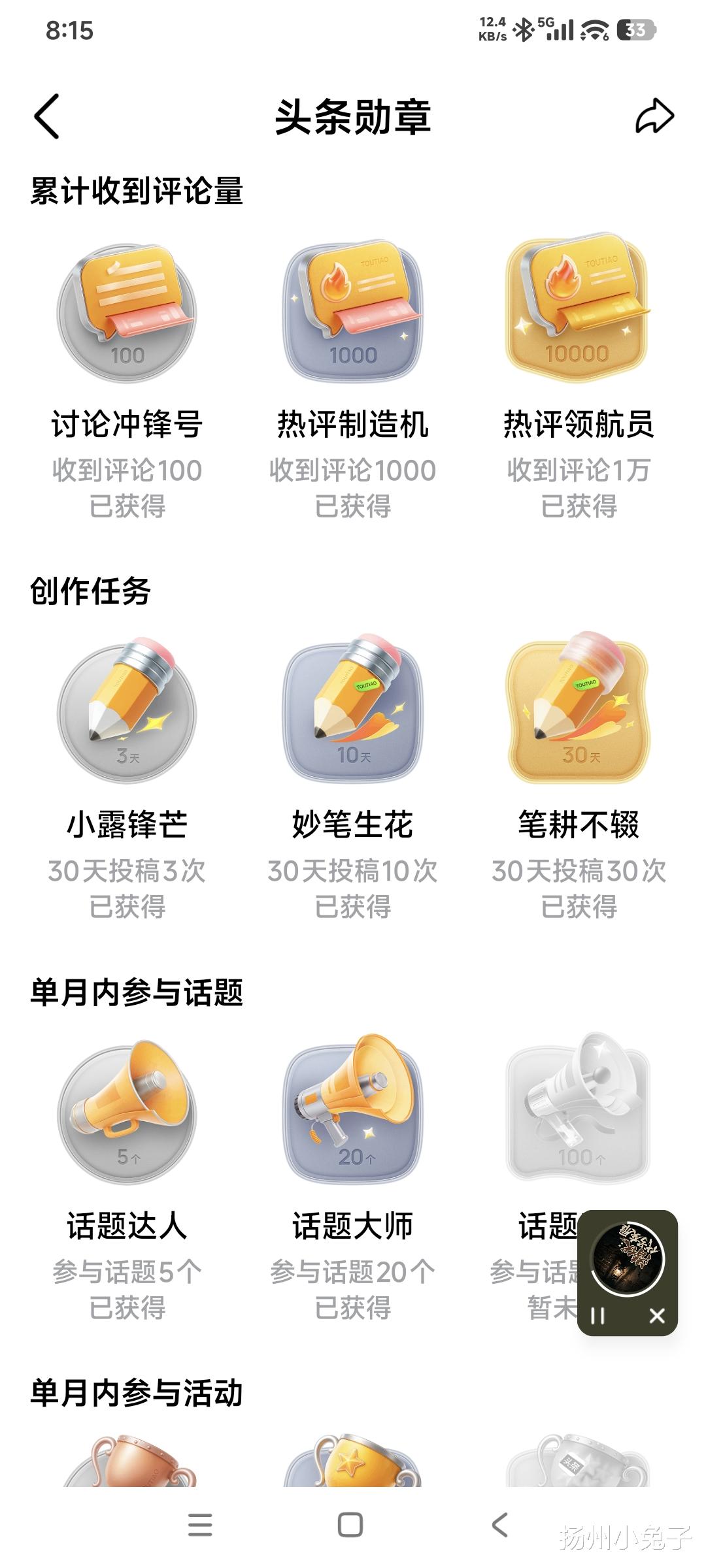This screenshot has height=1568, width=706.
Task: Open the 妙笔生花 badge
Action: (353, 711)
